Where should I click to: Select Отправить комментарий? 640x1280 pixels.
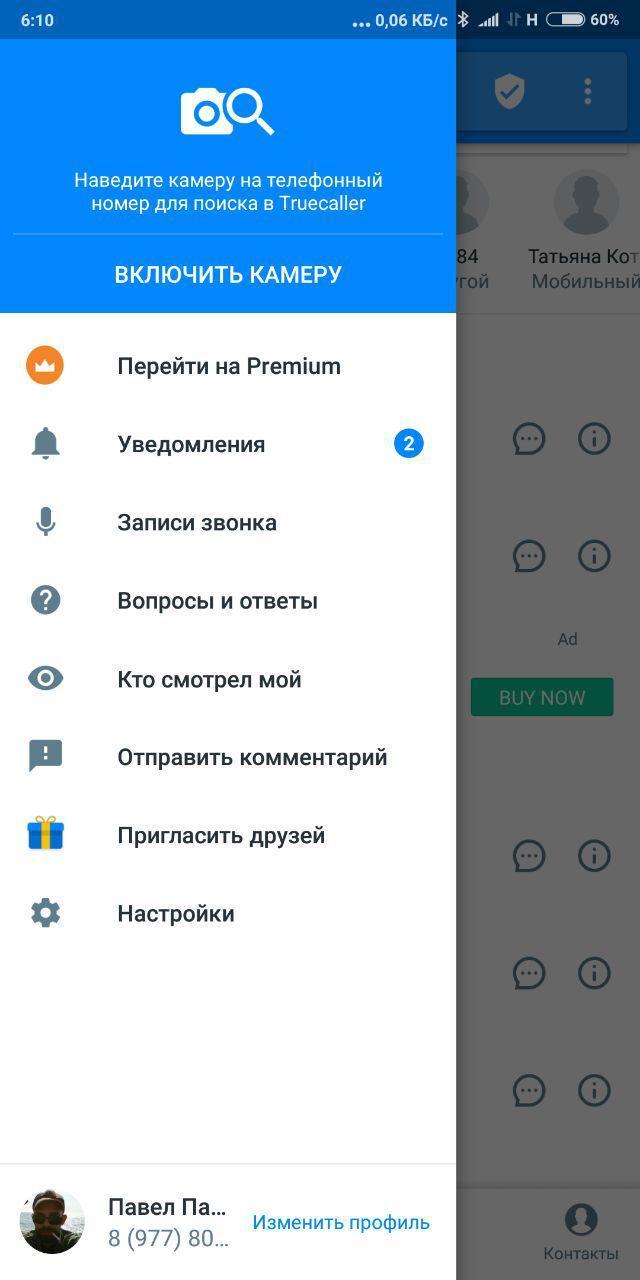point(228,757)
